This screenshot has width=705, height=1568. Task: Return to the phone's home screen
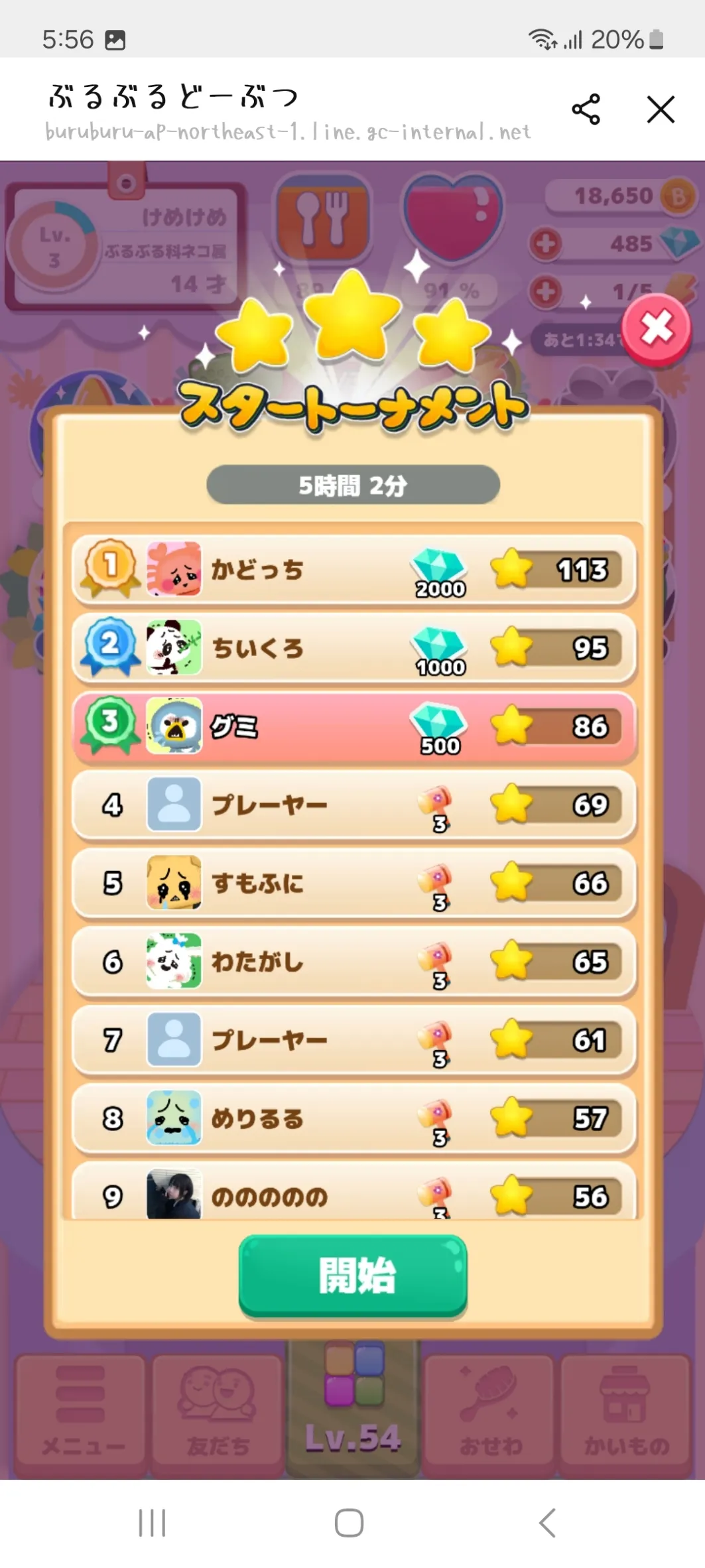[x=349, y=1523]
